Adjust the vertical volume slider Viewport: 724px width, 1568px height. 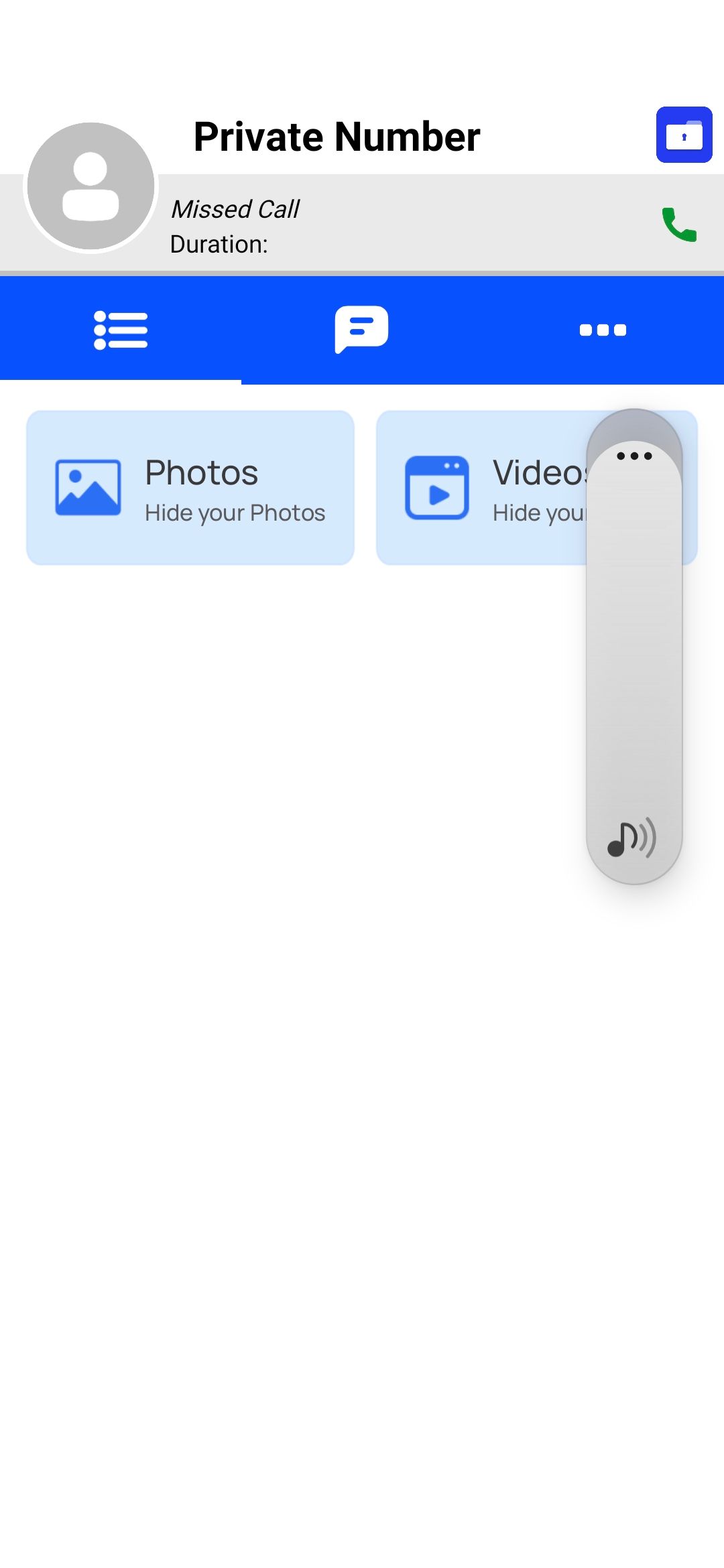point(633,670)
